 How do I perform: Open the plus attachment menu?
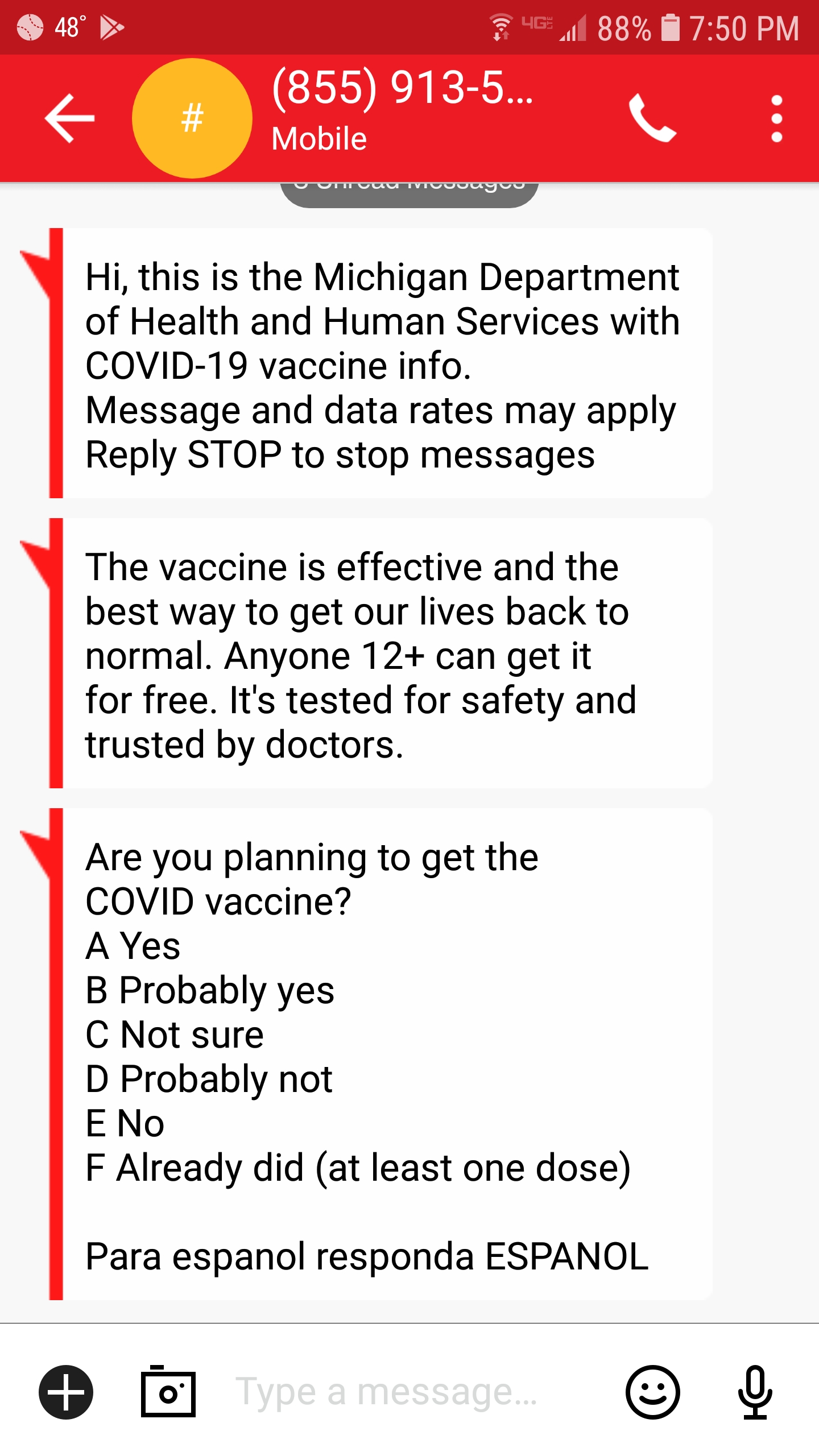[x=66, y=1392]
